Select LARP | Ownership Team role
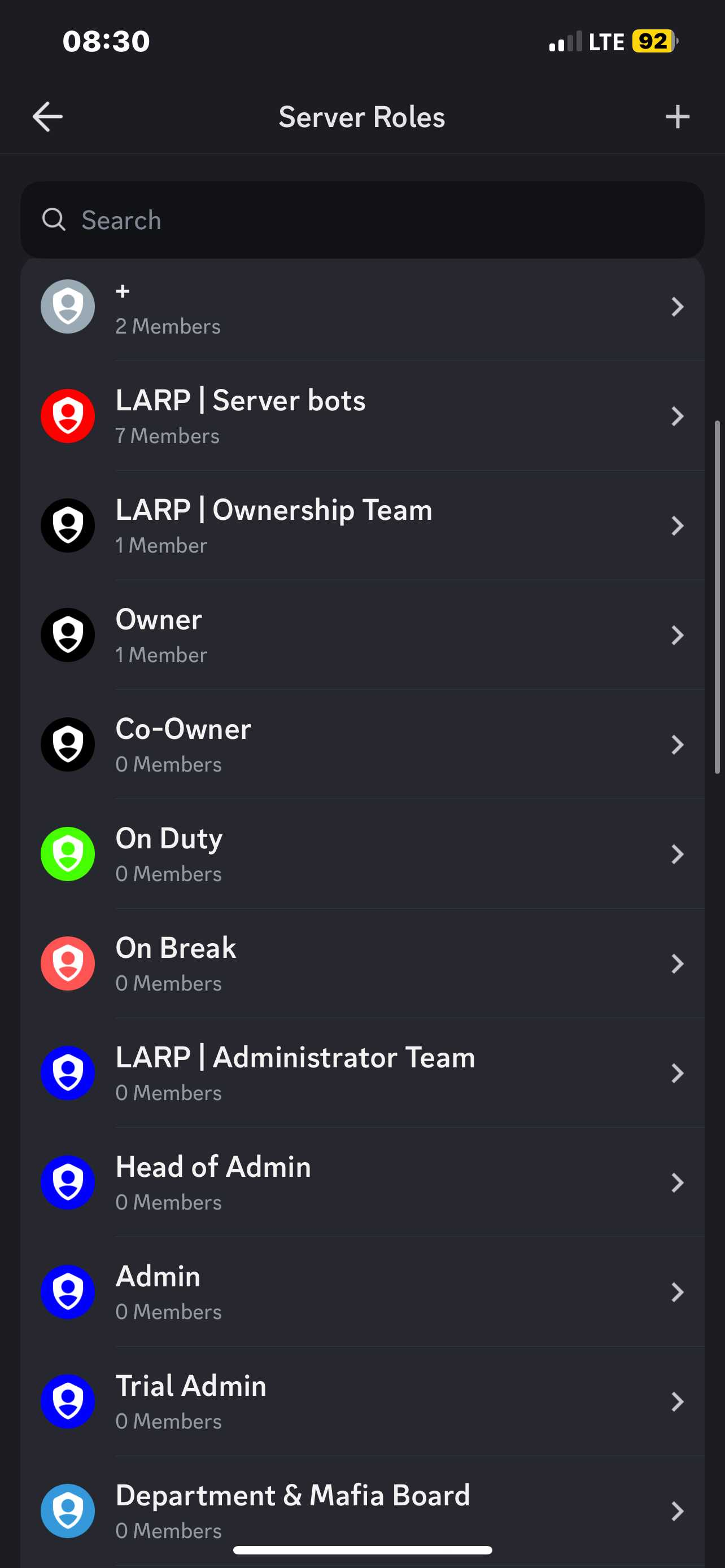The height and width of the screenshot is (1568, 725). tap(362, 526)
